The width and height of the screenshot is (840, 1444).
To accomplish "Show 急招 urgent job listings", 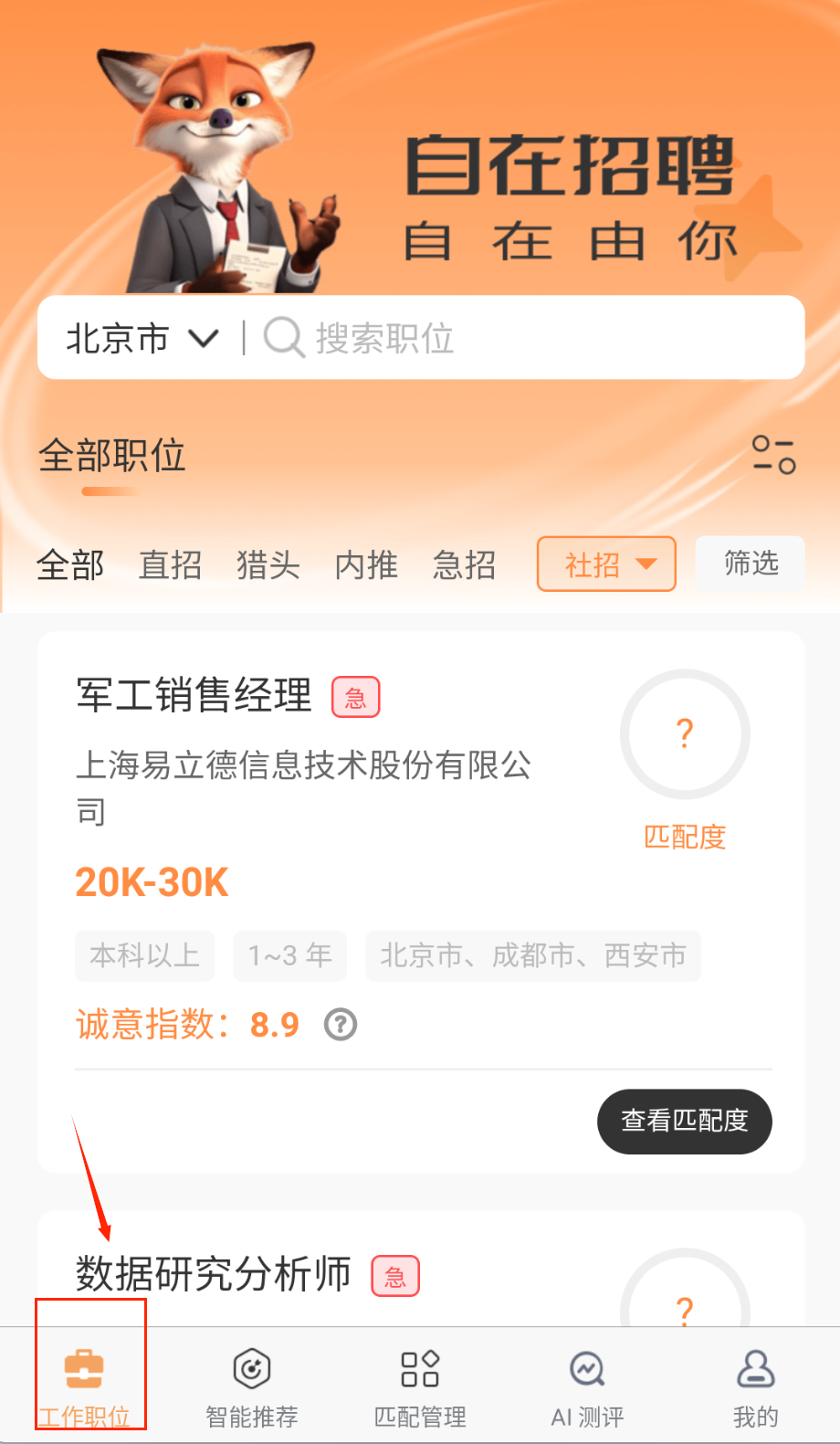I will coord(464,565).
